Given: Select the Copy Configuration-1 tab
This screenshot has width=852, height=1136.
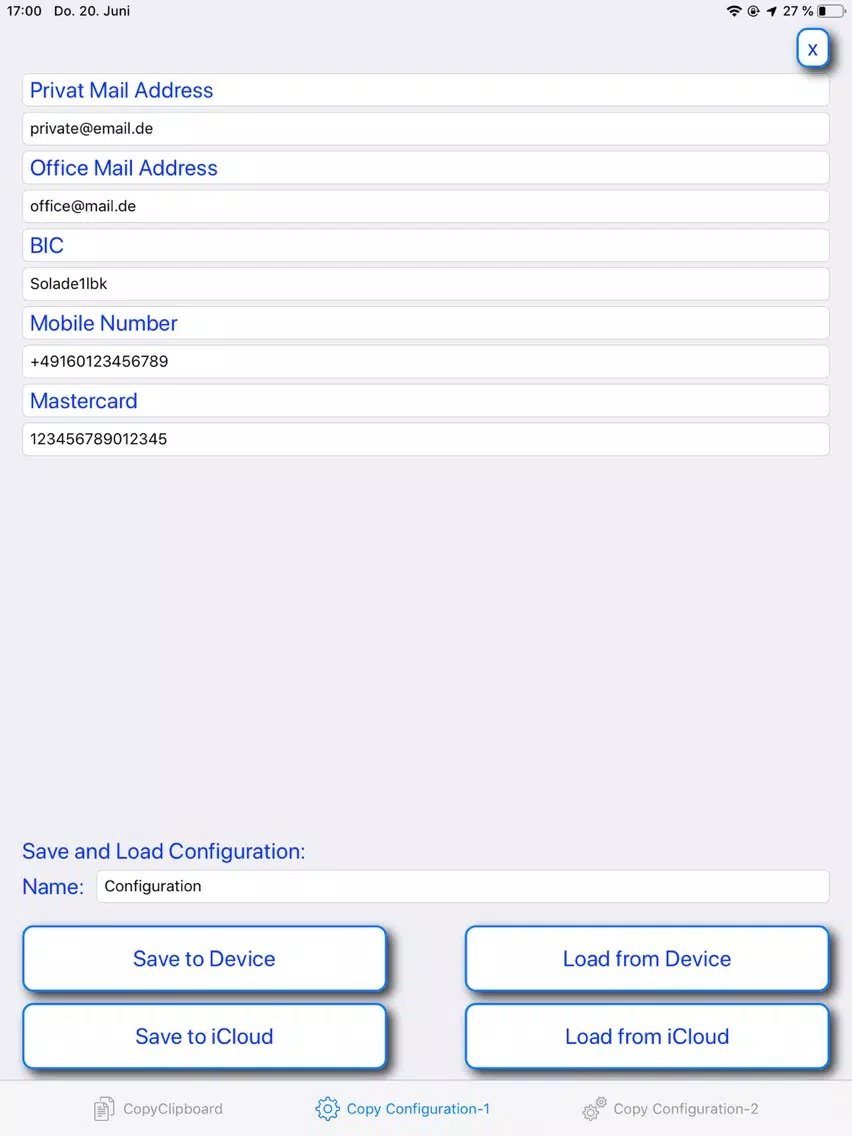Looking at the screenshot, I should (403, 1108).
